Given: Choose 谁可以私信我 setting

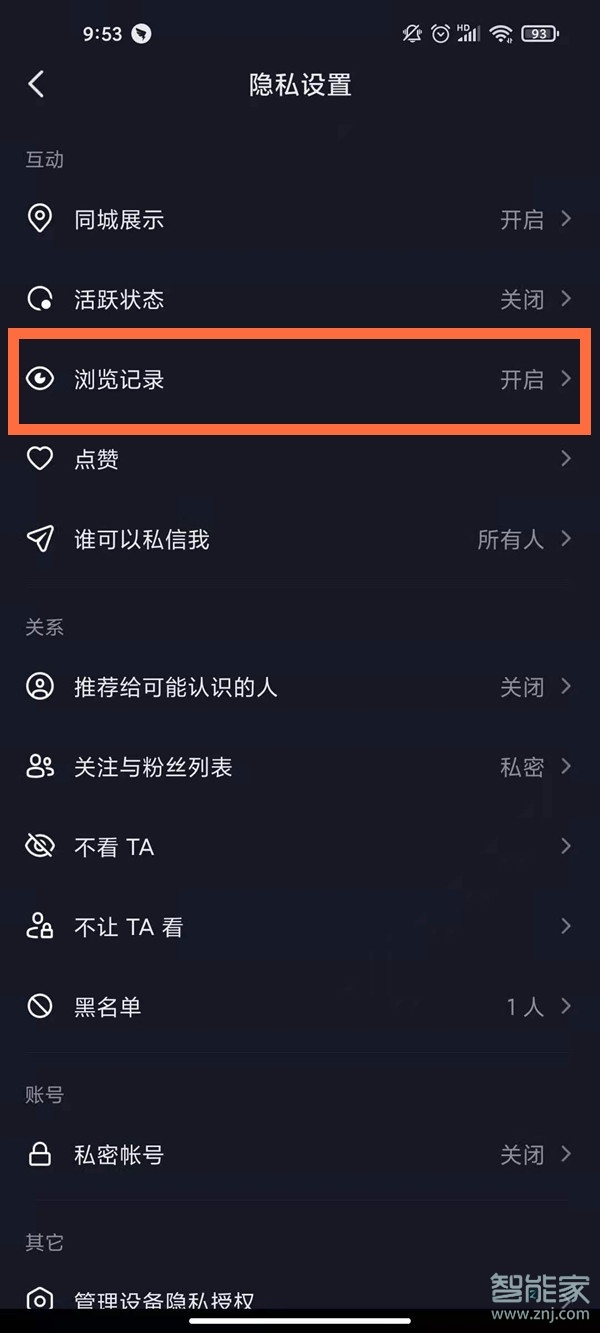Looking at the screenshot, I should [x=300, y=540].
